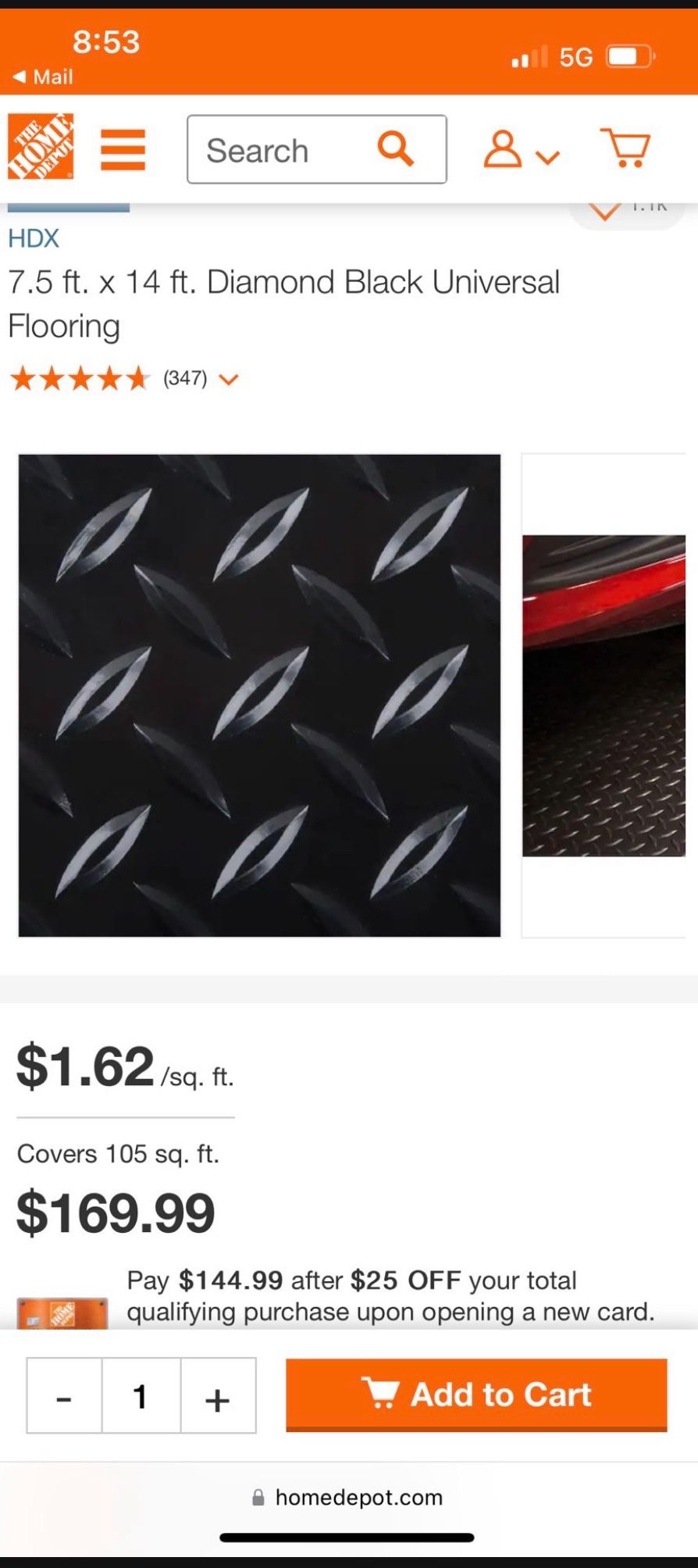The image size is (698, 1568).
Task: Tap the magnifying glass search icon
Action: (395, 148)
